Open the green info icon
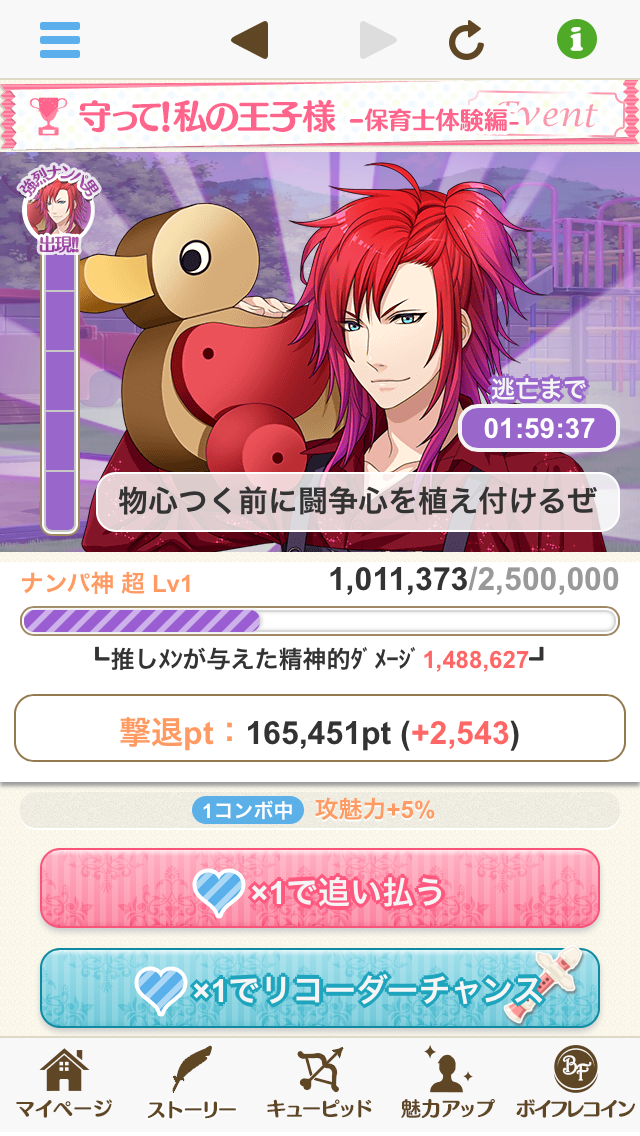 [x=576, y=40]
